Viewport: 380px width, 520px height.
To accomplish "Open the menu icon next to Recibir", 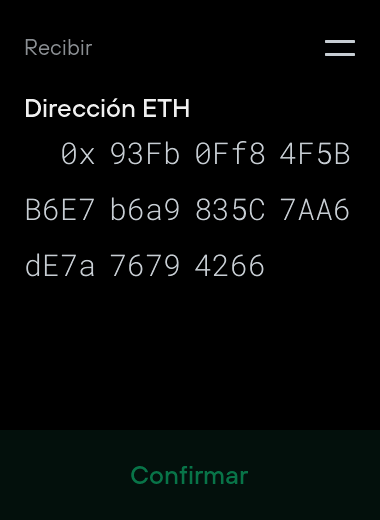I will (x=340, y=48).
